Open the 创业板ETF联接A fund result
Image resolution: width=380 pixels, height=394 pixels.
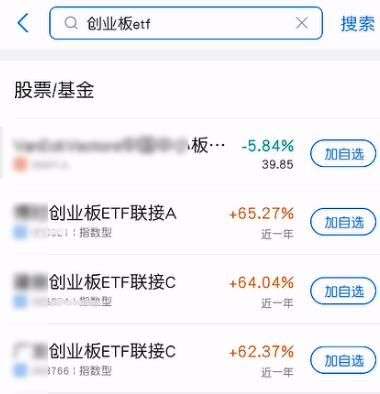(153, 222)
